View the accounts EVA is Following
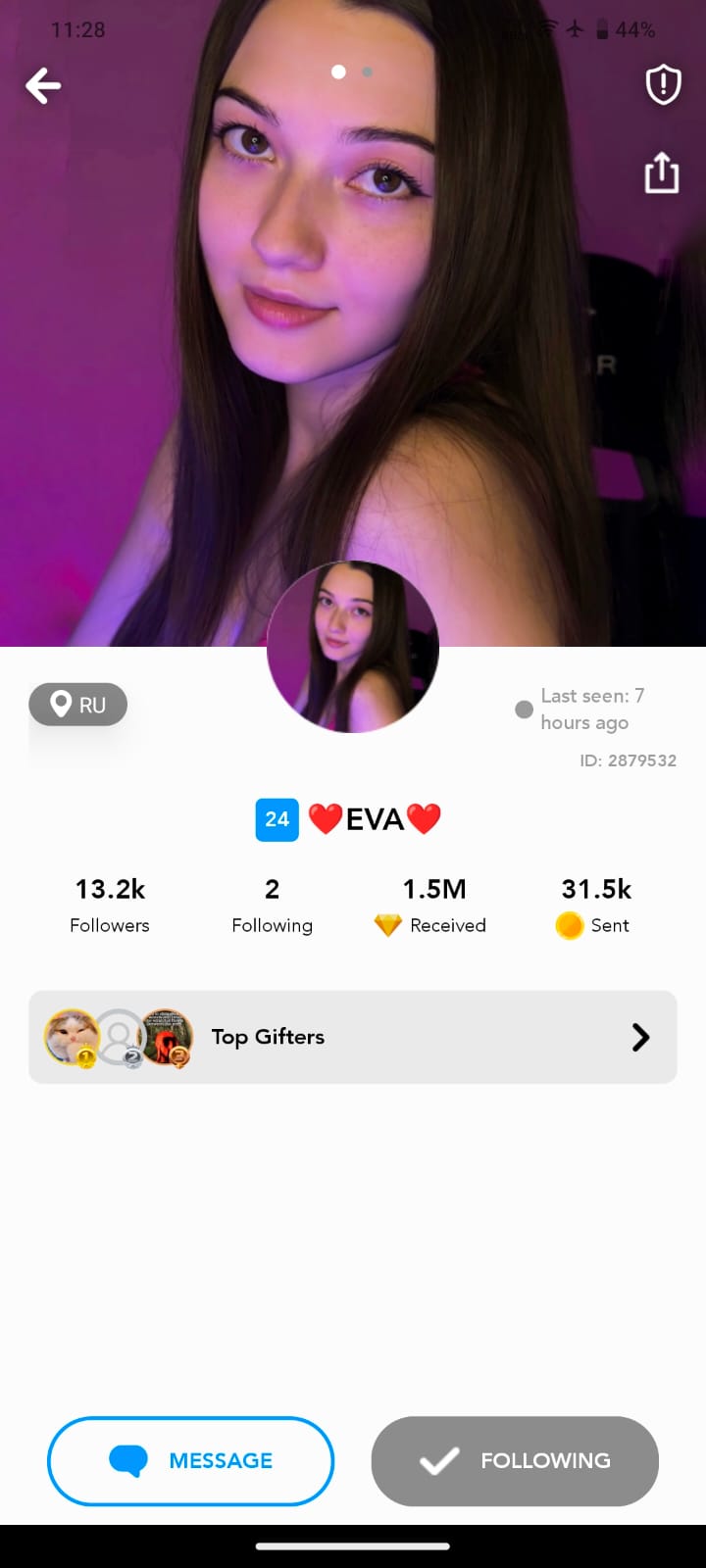 [x=273, y=905]
